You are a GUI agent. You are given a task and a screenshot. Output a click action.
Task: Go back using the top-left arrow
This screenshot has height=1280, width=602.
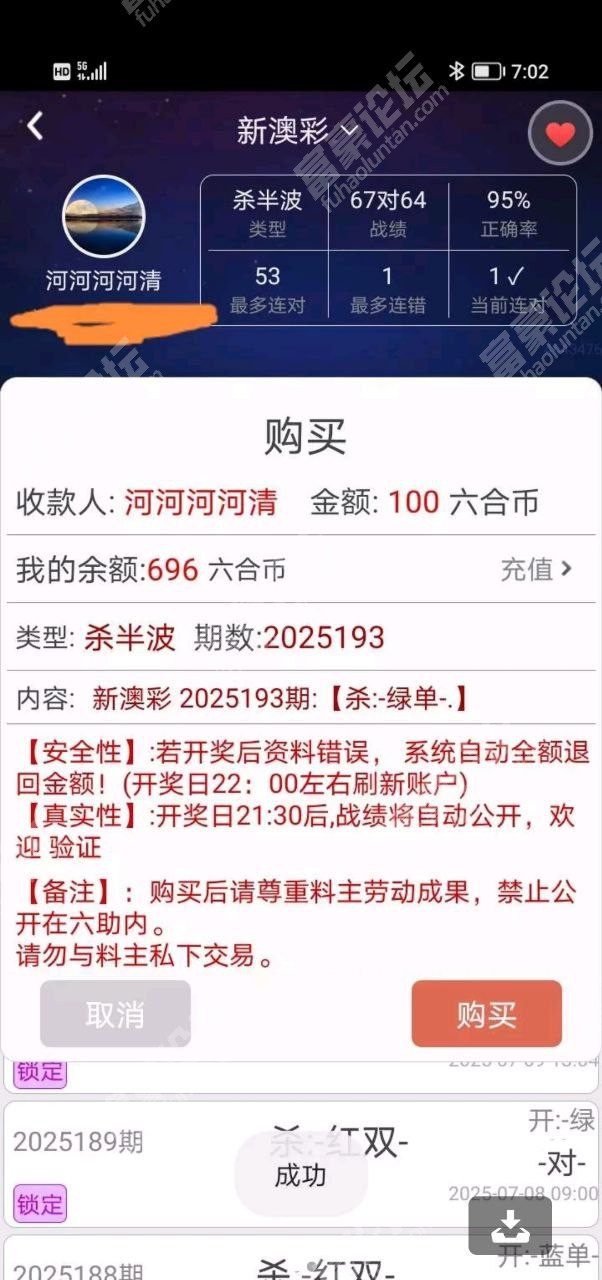tap(36, 127)
